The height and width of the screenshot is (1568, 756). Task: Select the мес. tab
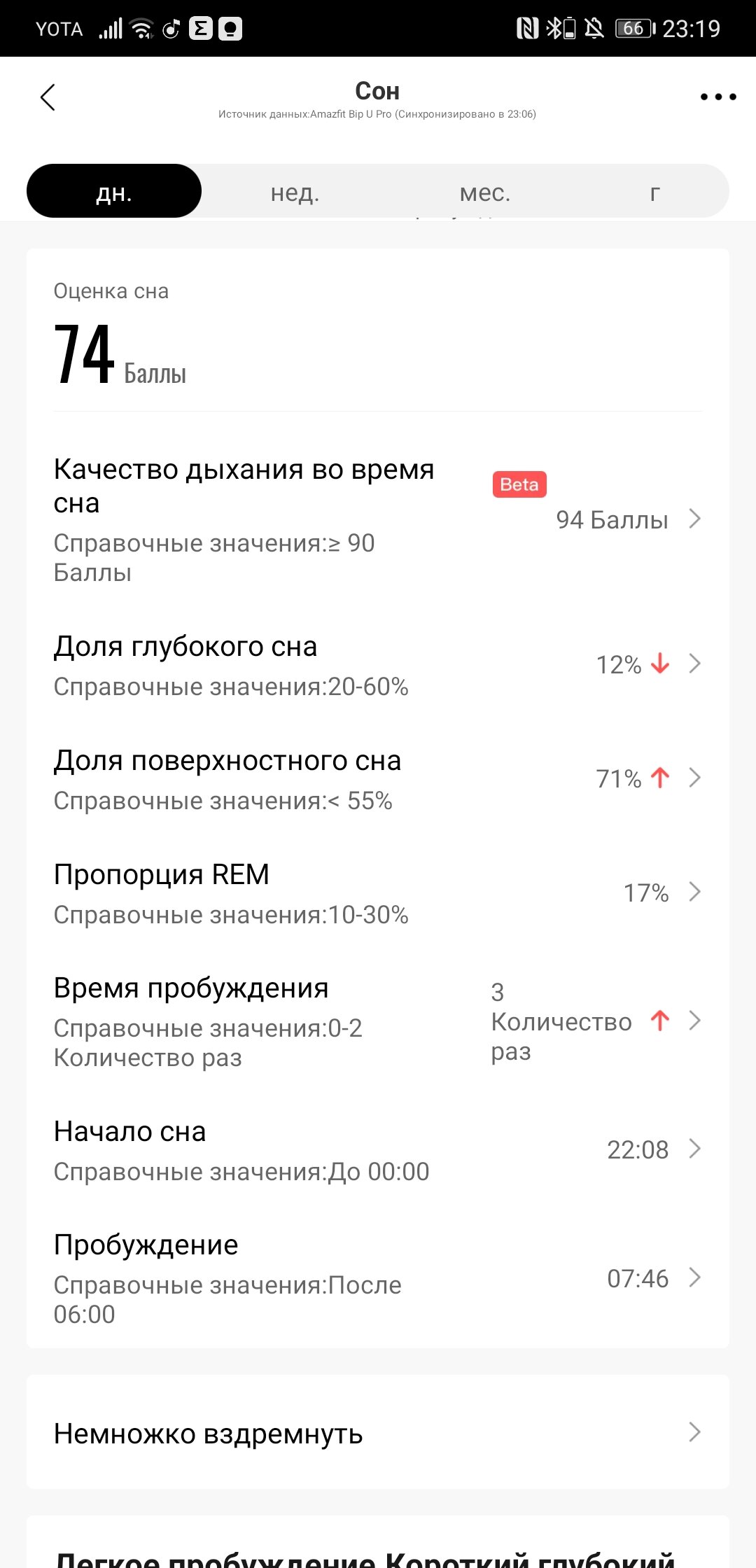point(484,191)
